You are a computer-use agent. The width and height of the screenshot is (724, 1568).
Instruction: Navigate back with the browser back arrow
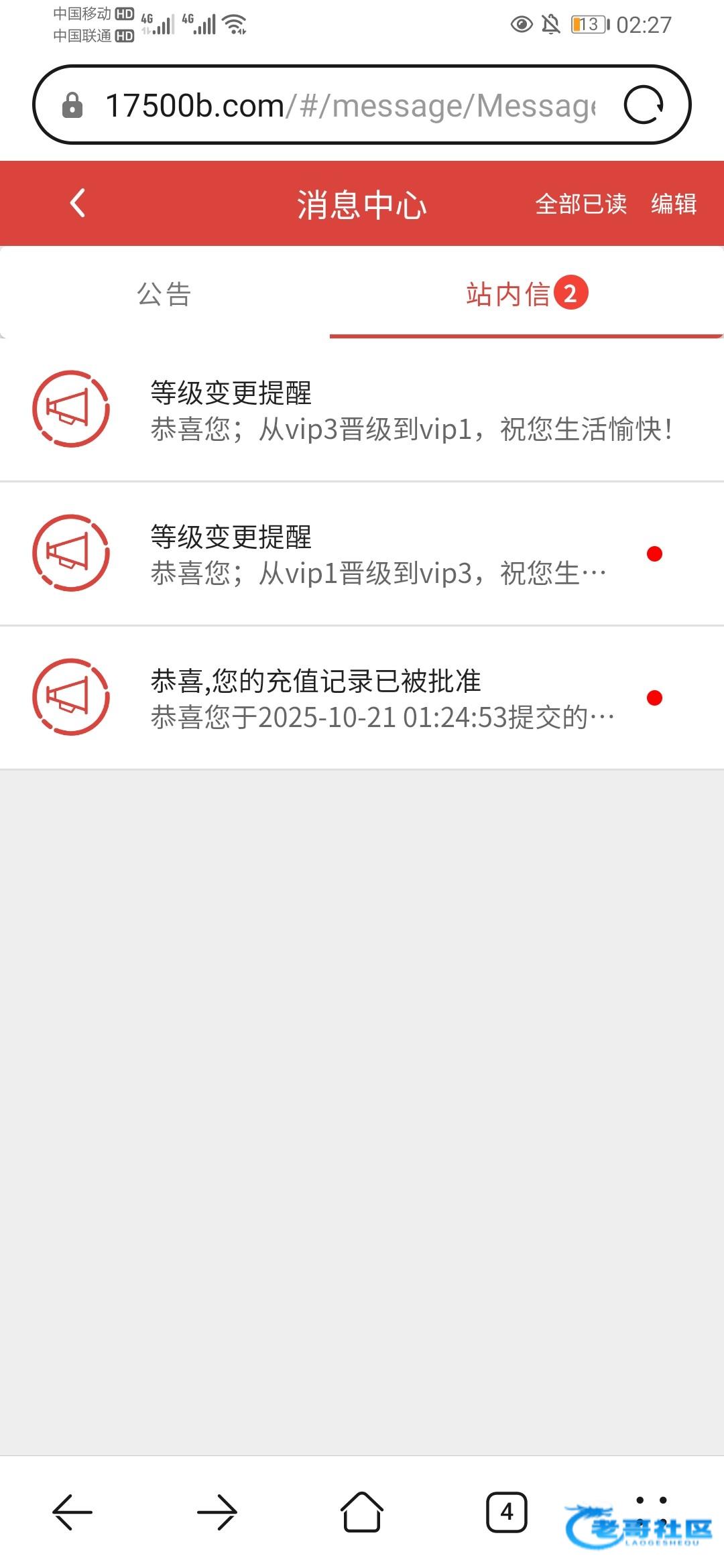(x=72, y=1512)
